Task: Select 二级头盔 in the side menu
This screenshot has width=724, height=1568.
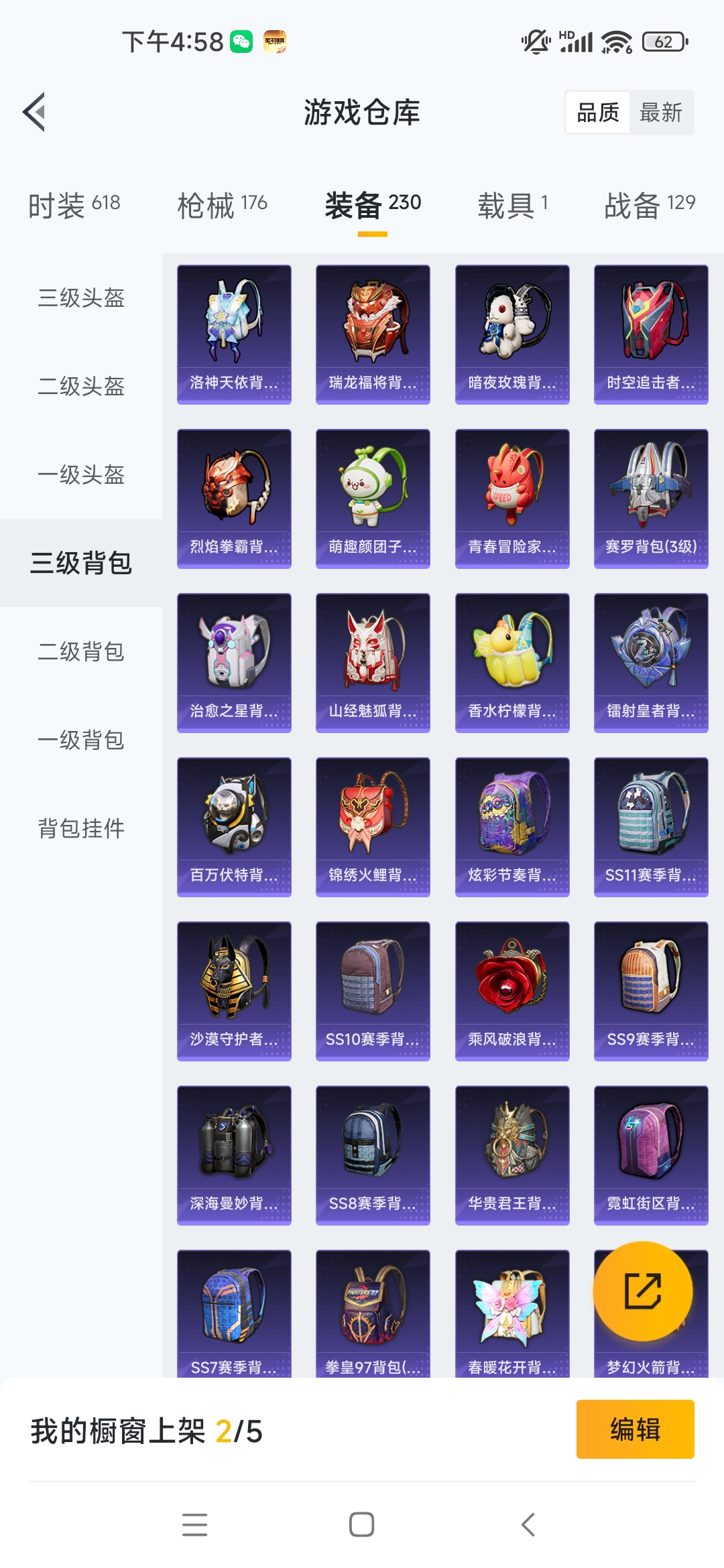Action: tap(81, 386)
